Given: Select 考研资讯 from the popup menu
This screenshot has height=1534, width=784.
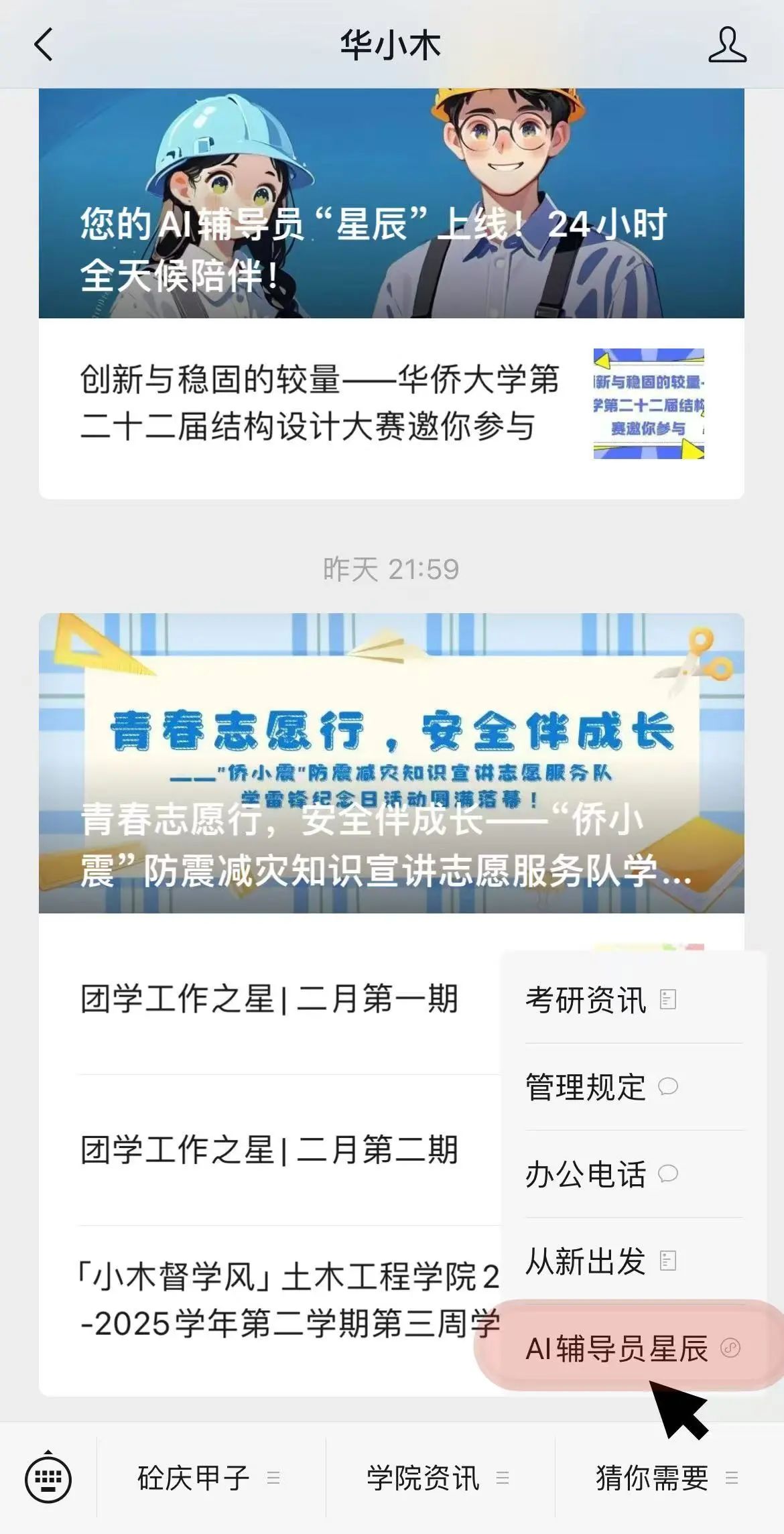Looking at the screenshot, I should tap(600, 1000).
